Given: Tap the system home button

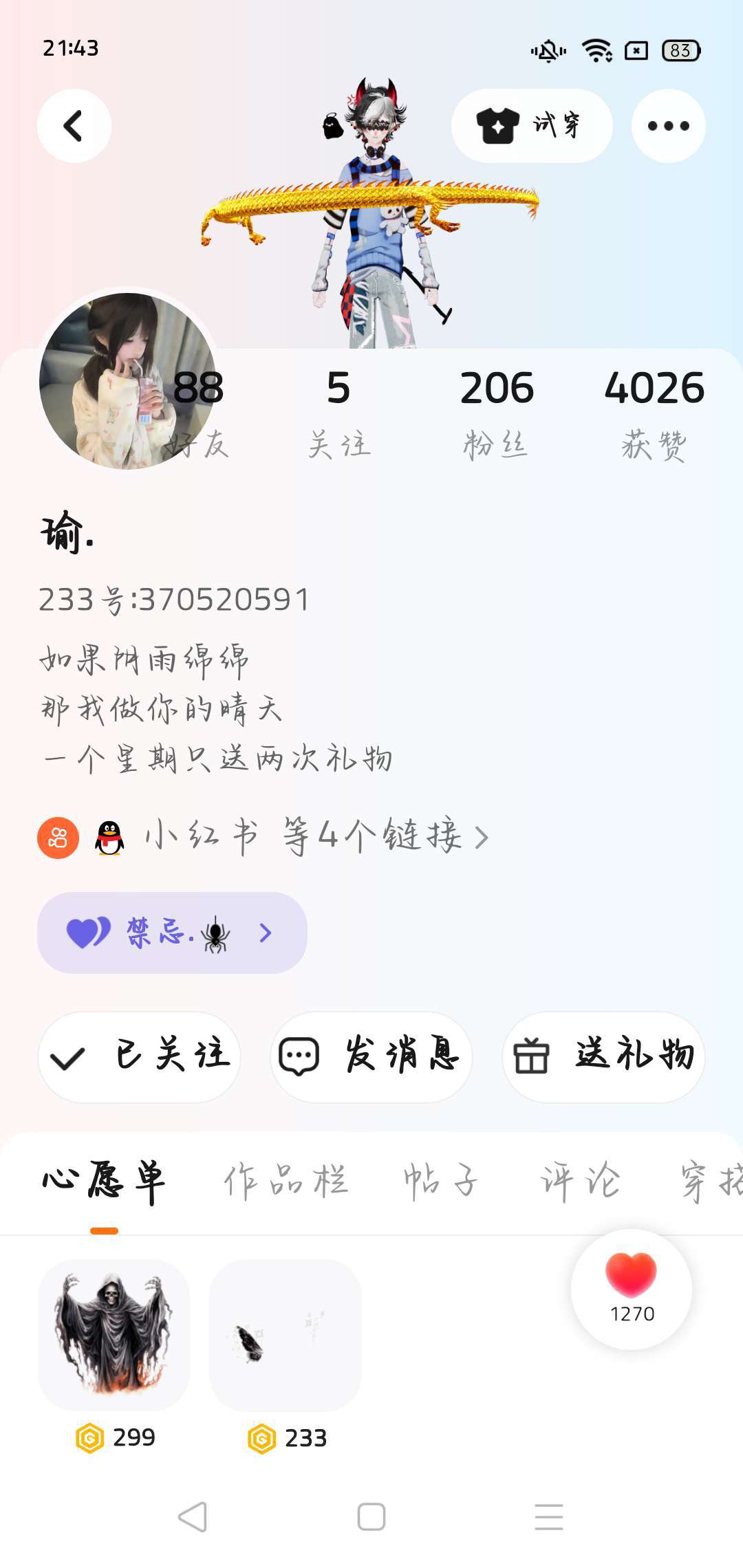Looking at the screenshot, I should click(x=371, y=1516).
